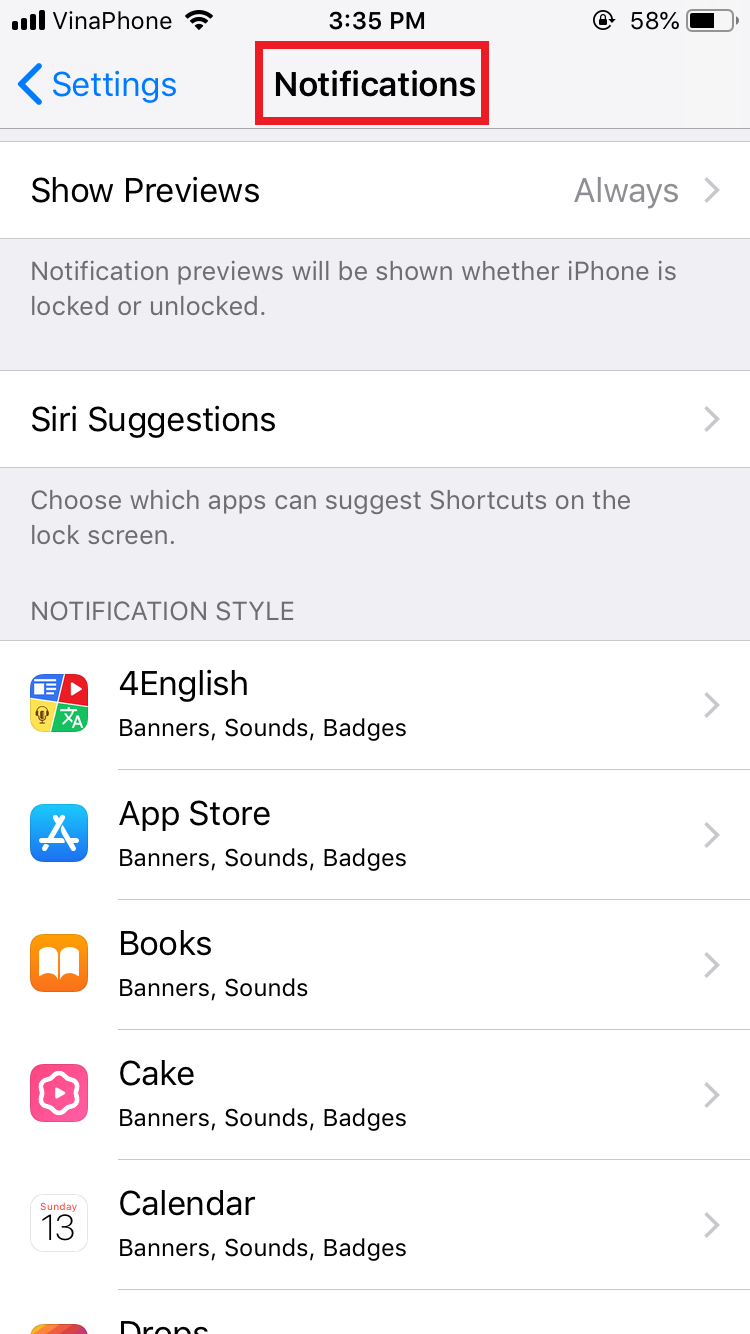Select Books notification settings
The width and height of the screenshot is (750, 1334).
pyautogui.click(x=375, y=965)
